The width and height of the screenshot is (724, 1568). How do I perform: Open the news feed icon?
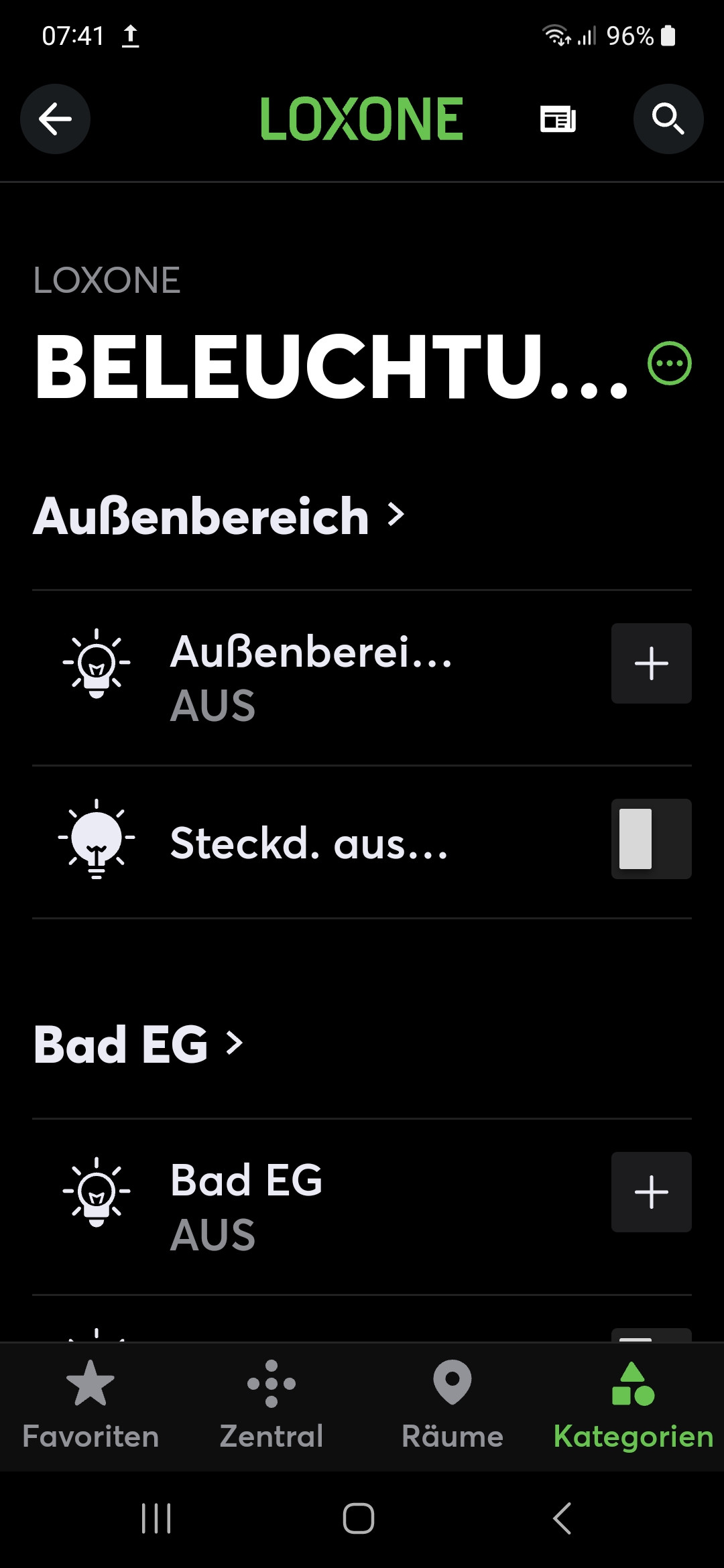pos(558,119)
